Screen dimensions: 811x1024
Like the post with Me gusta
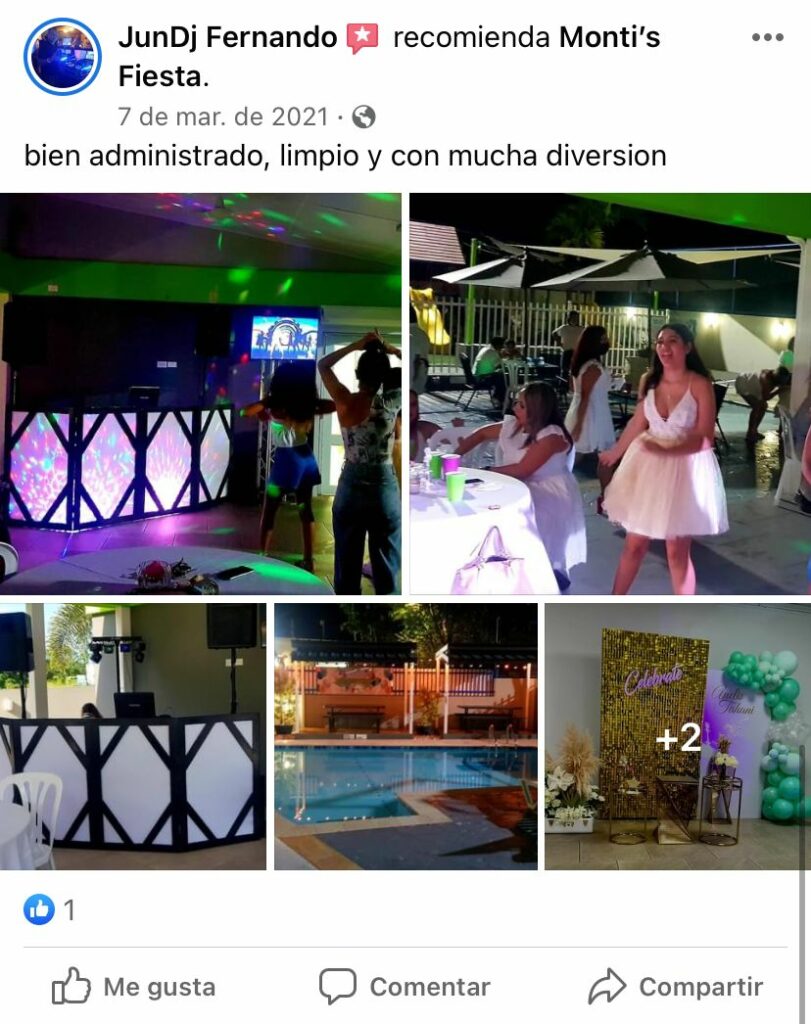pyautogui.click(x=134, y=987)
